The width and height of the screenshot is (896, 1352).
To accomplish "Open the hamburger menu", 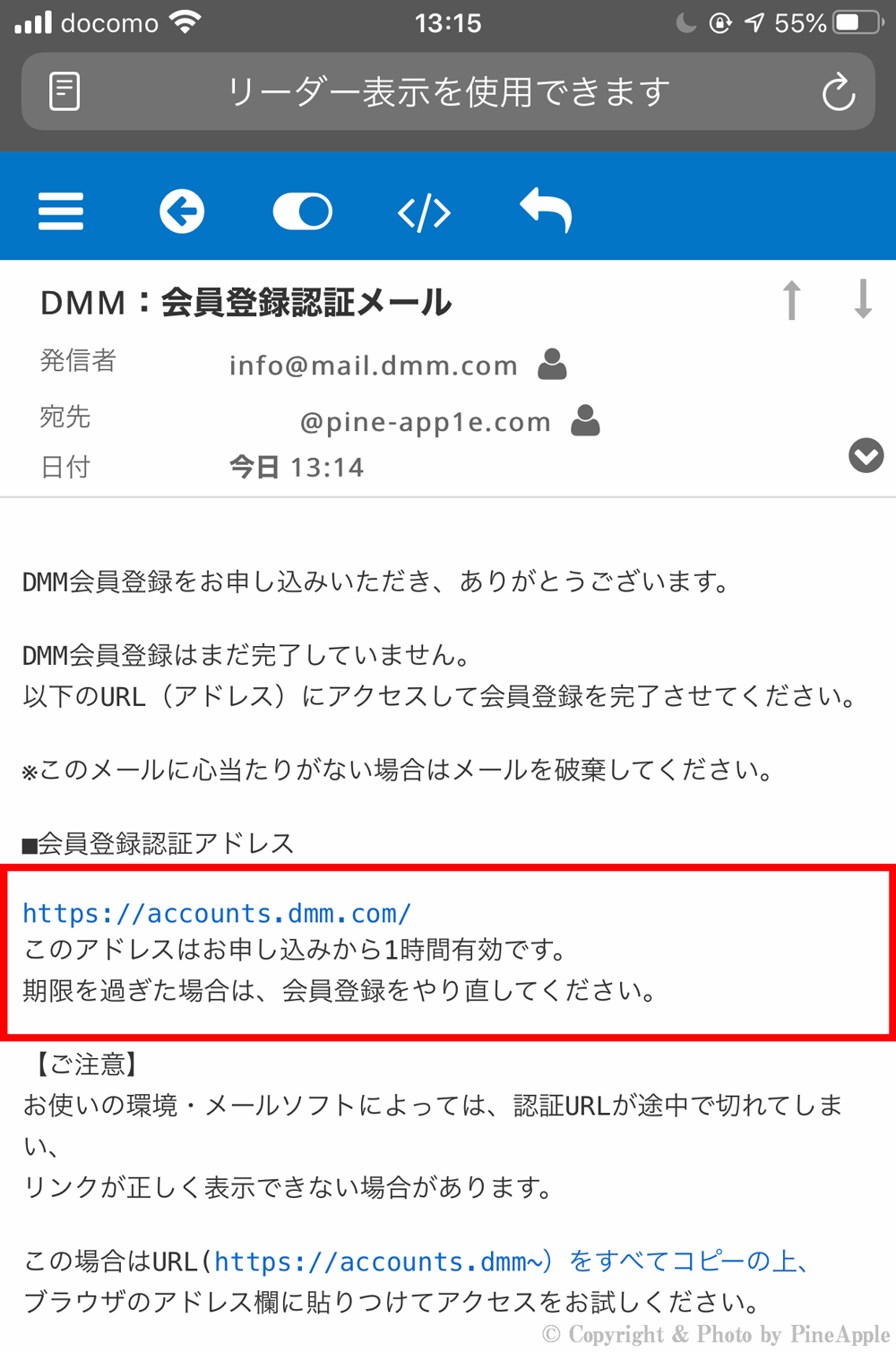I will (x=61, y=212).
